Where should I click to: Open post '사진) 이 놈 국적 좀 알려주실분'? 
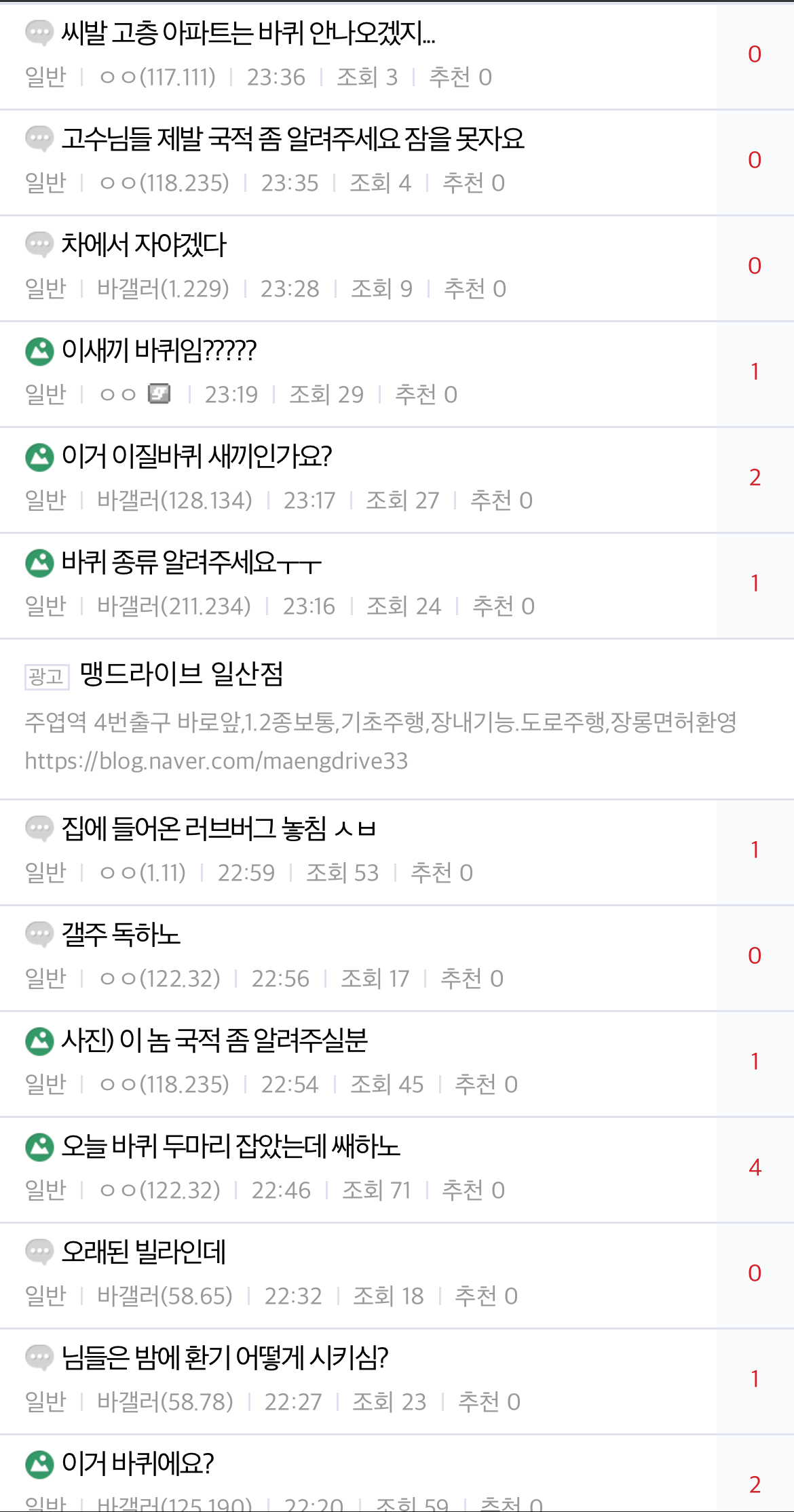(x=214, y=1041)
